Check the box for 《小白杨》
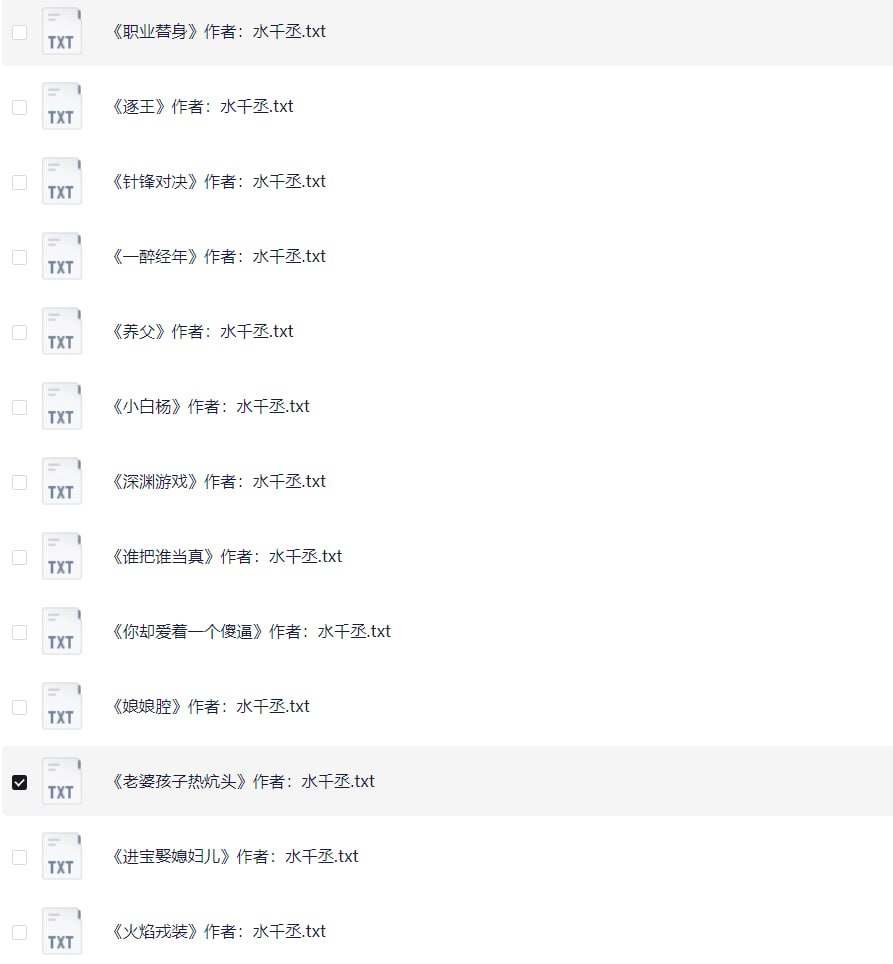Image resolution: width=893 pixels, height=964 pixels. click(x=19, y=407)
